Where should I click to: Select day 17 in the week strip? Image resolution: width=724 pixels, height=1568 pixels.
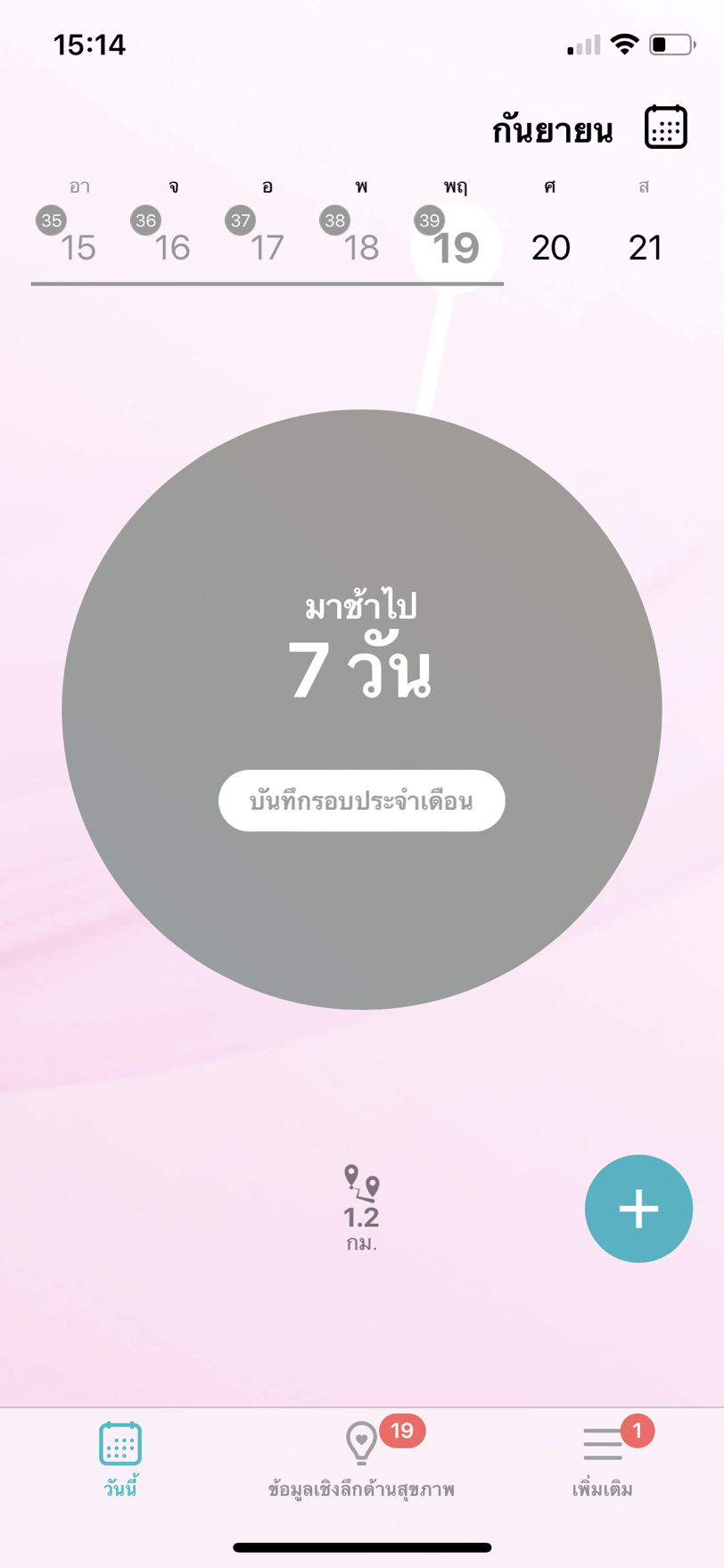click(x=267, y=247)
